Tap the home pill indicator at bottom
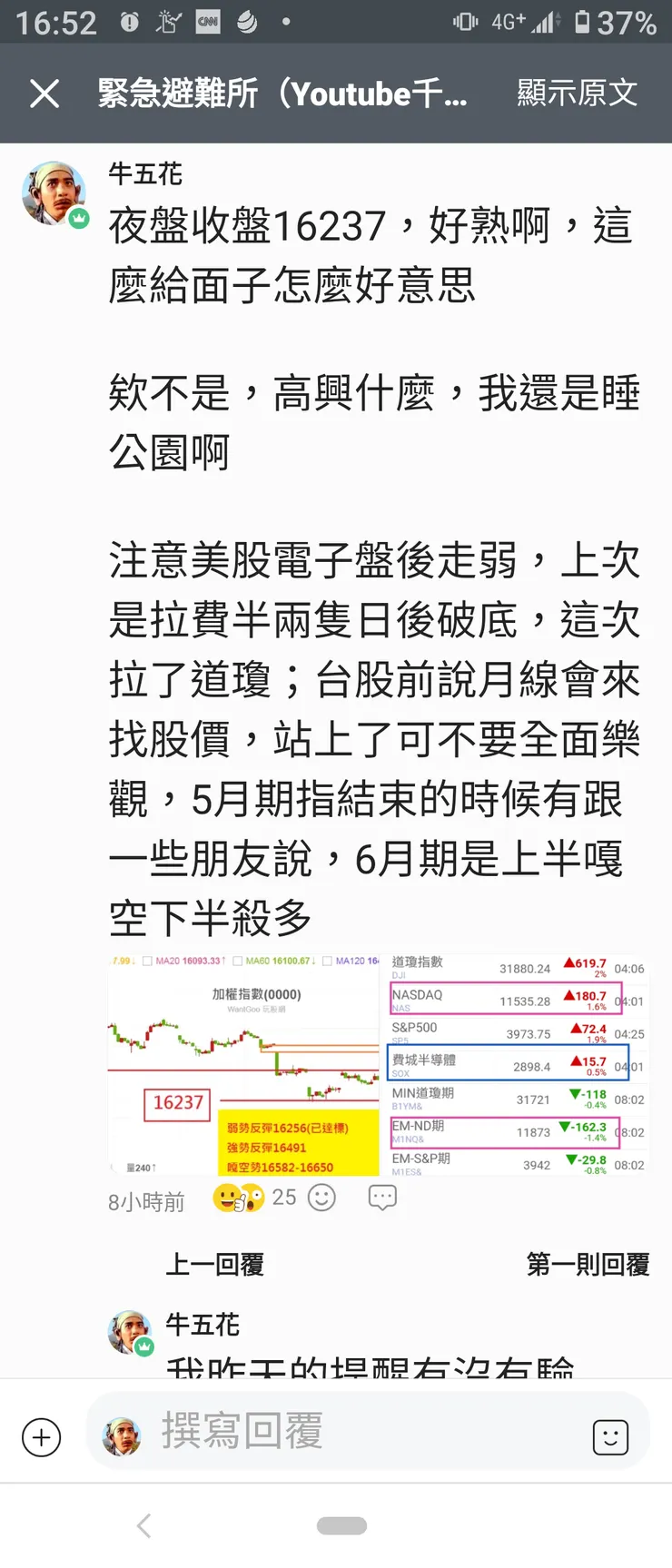Screen dimensions: 672x1568 click(x=341, y=1526)
